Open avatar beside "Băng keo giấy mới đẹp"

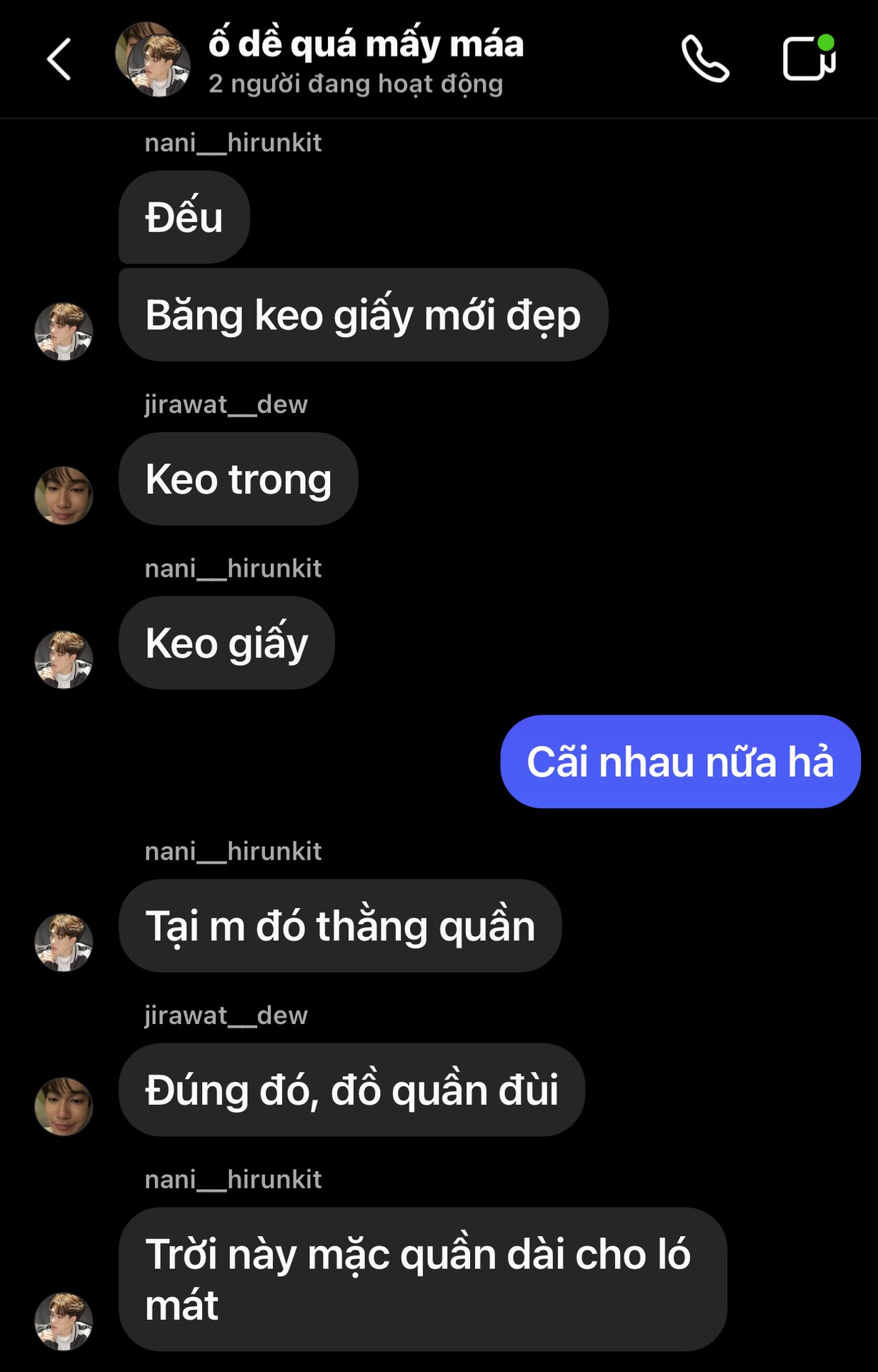pyautogui.click(x=64, y=332)
